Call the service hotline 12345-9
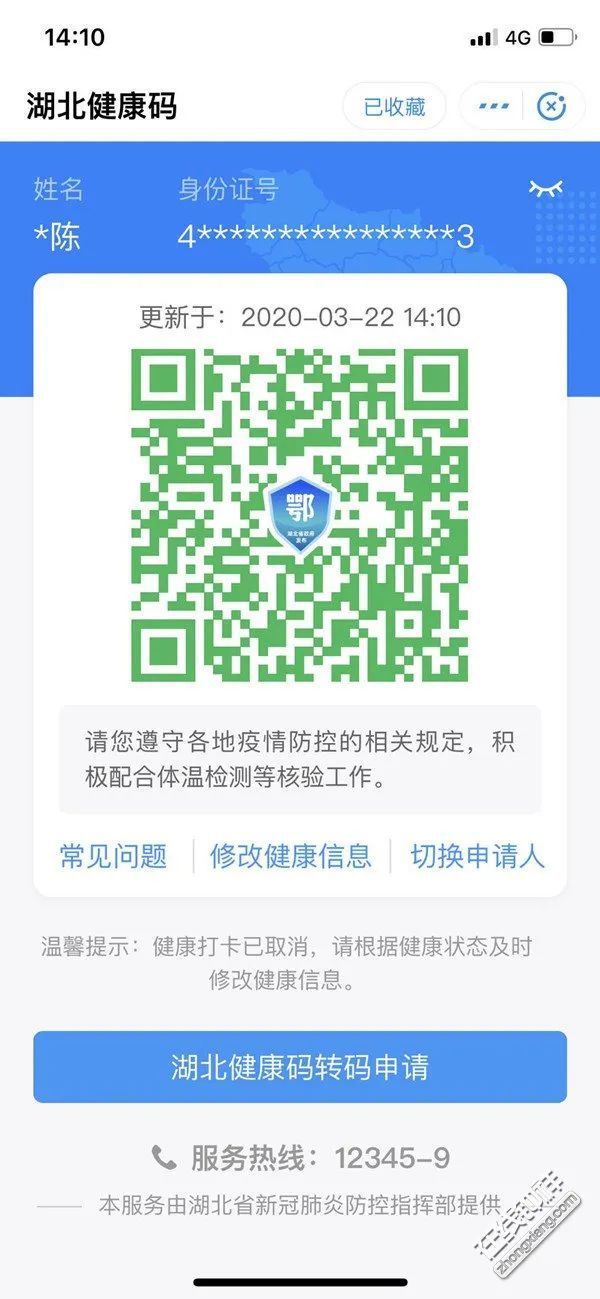This screenshot has width=600, height=1299. pos(300,1158)
